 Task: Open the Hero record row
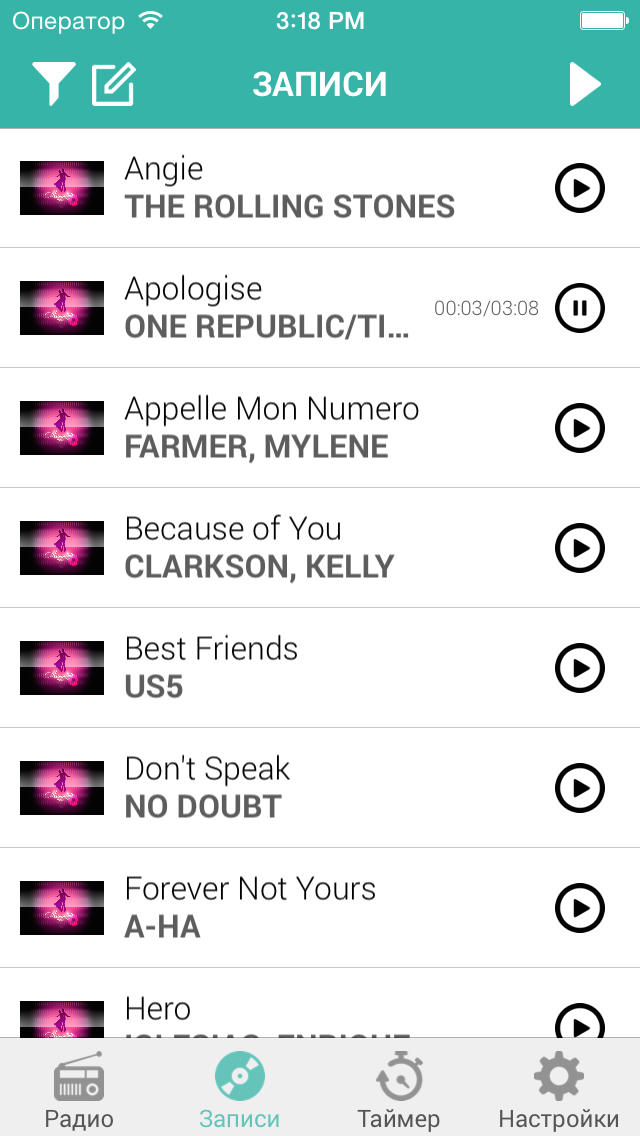click(x=300, y=1012)
